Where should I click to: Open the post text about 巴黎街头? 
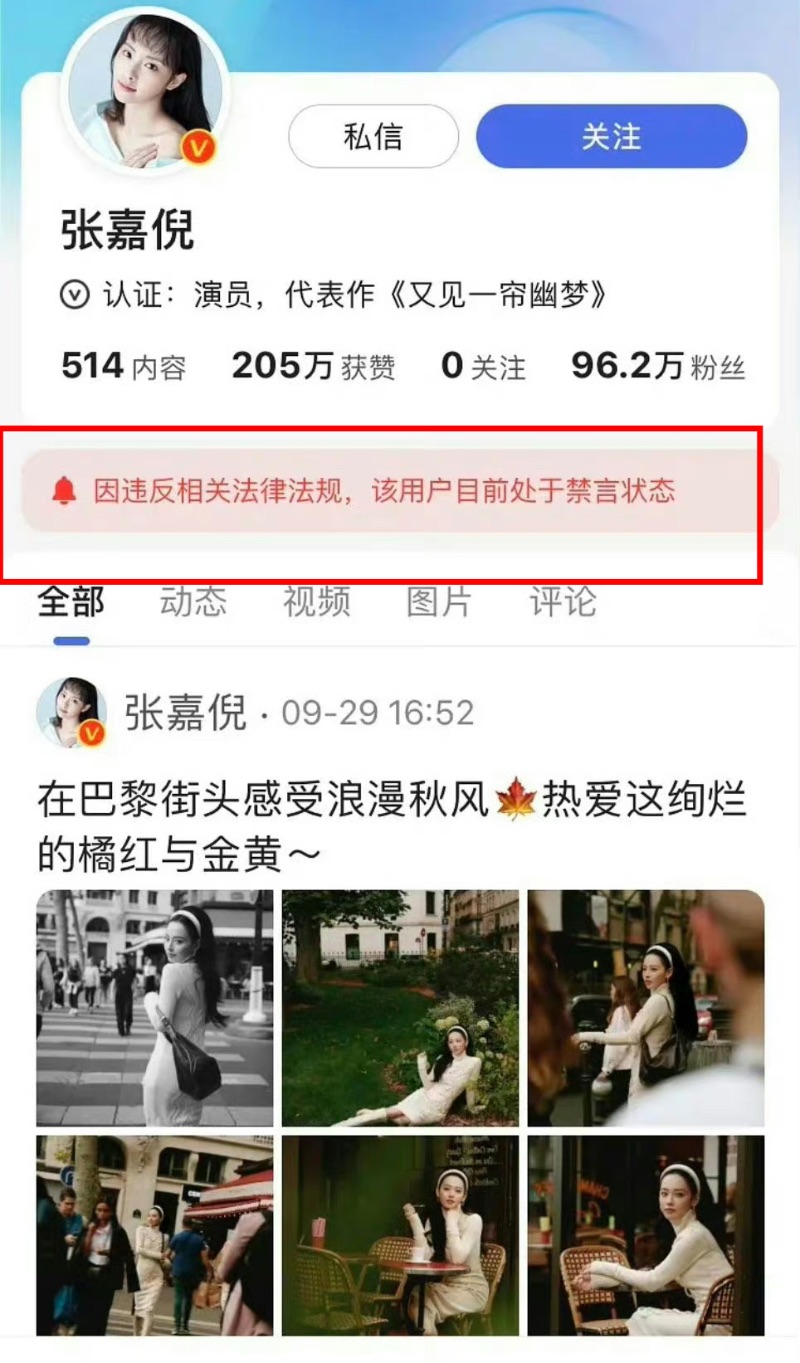390,826
